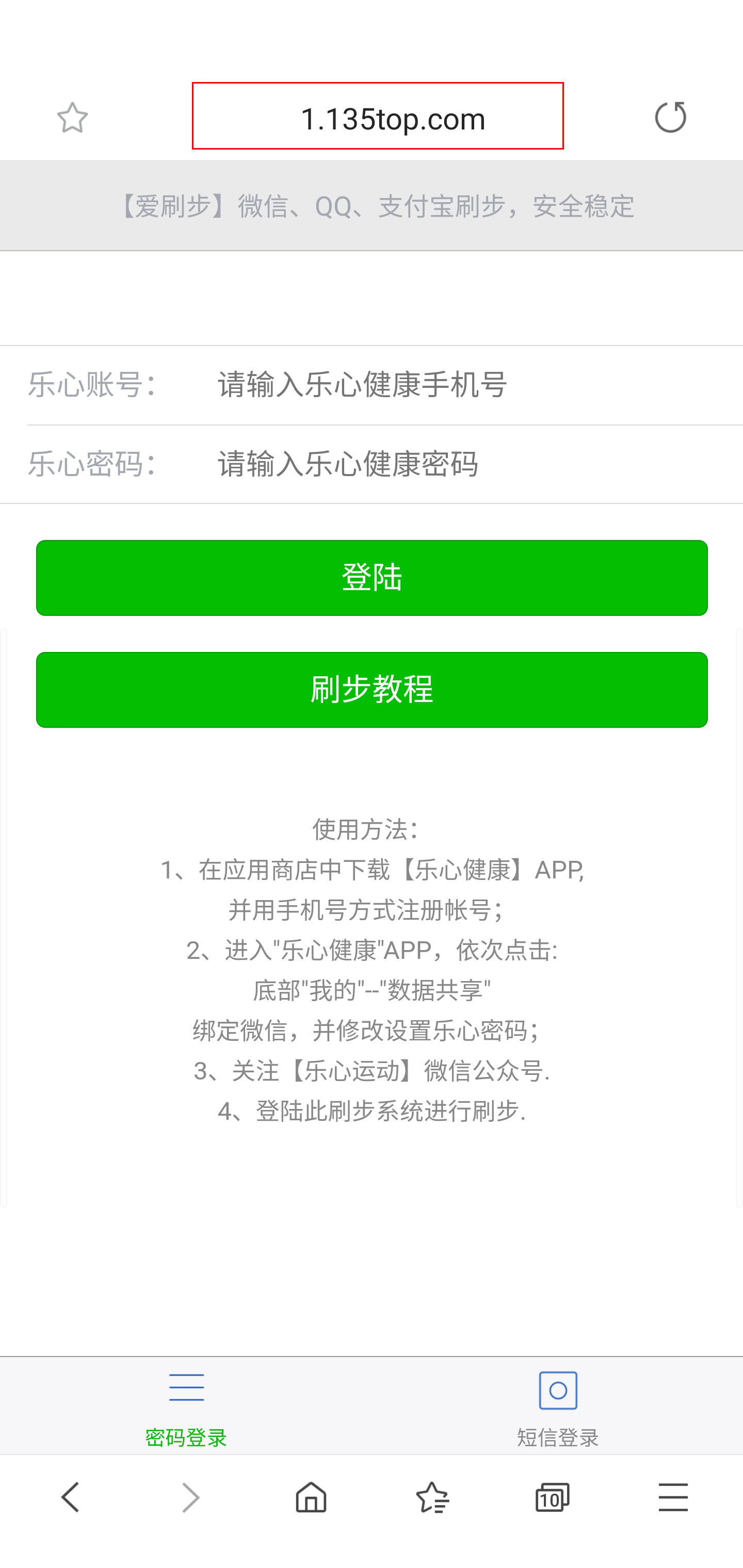The height and width of the screenshot is (1568, 743).
Task: Open the browser menu
Action: point(673,1498)
